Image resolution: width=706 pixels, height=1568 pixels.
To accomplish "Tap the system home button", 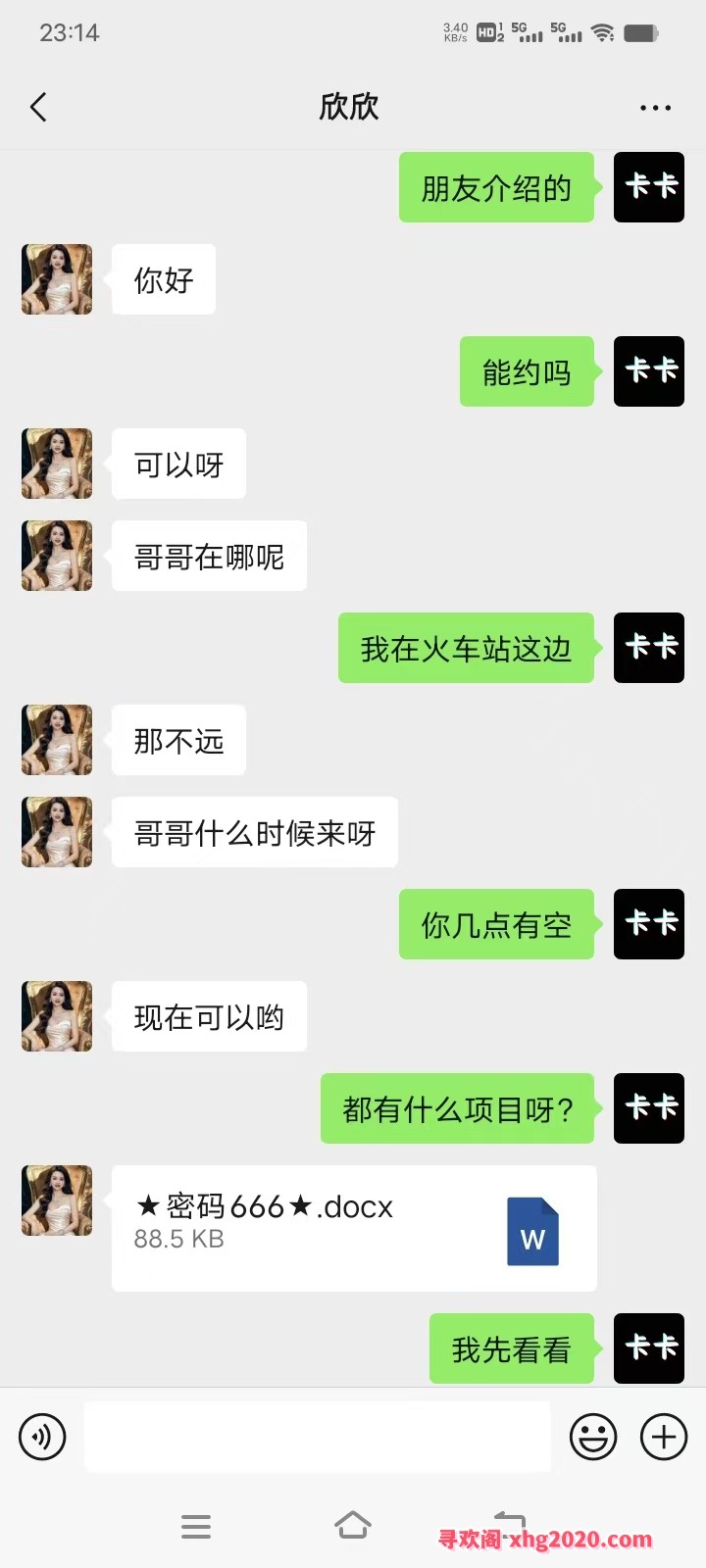I will point(353,1525).
